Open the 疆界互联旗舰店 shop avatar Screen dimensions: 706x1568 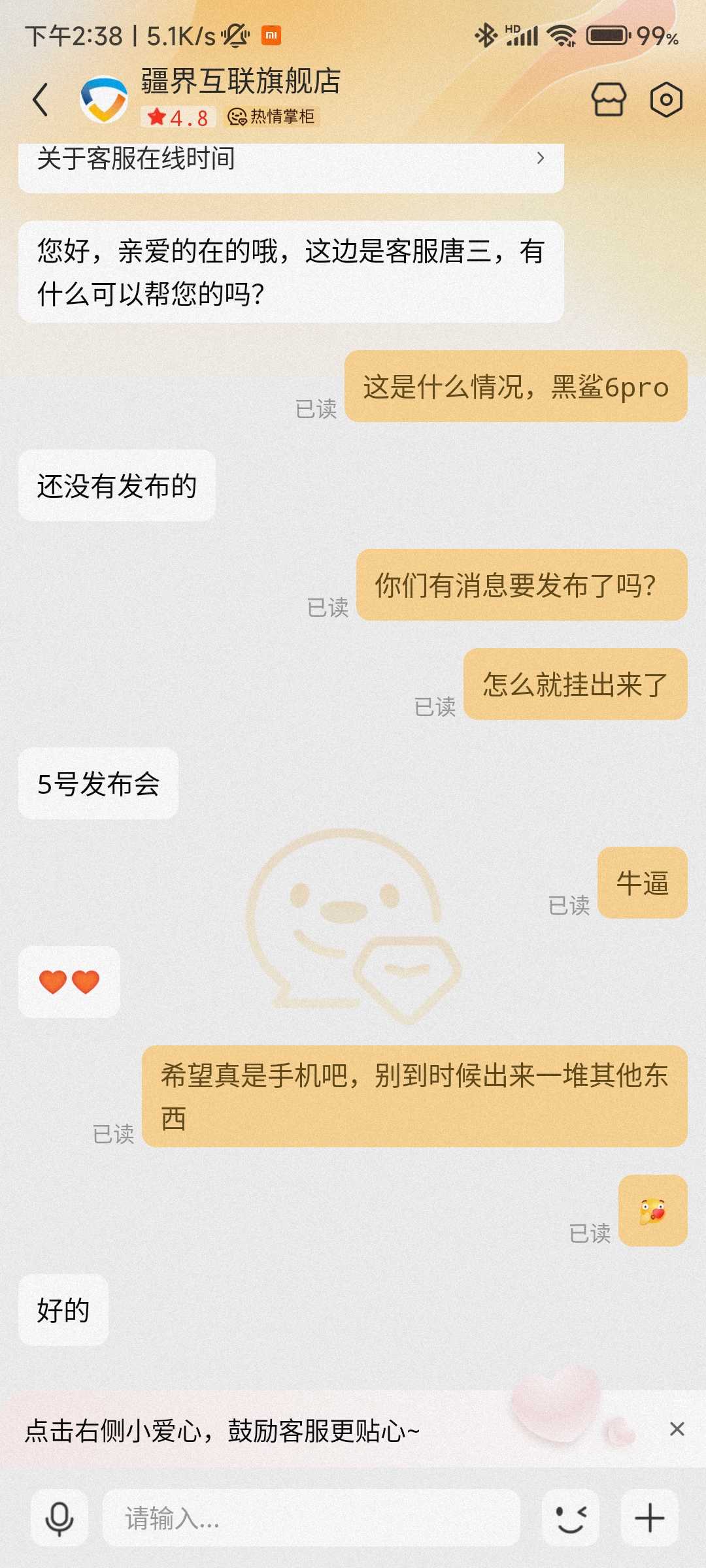(x=104, y=100)
